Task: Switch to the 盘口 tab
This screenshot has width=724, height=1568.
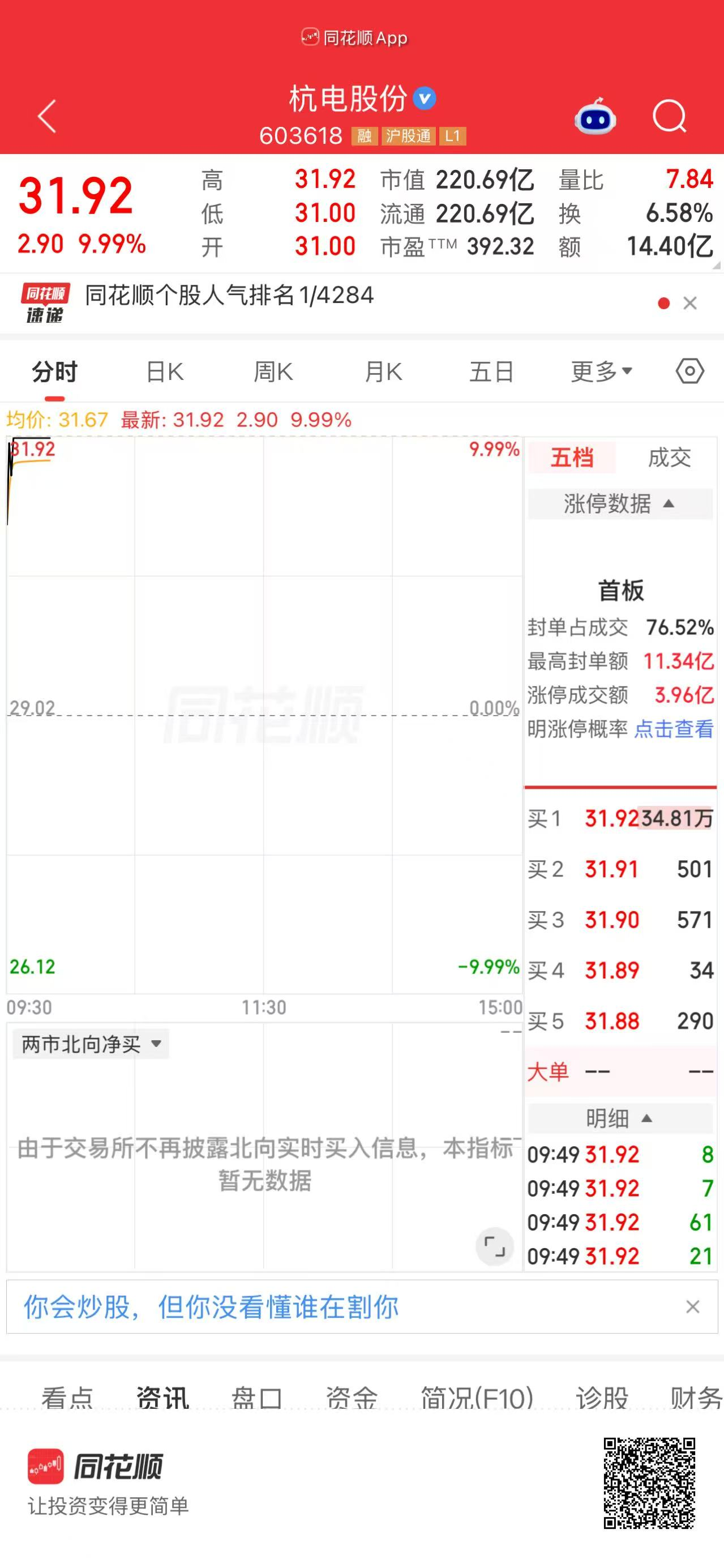Action: tap(257, 1398)
